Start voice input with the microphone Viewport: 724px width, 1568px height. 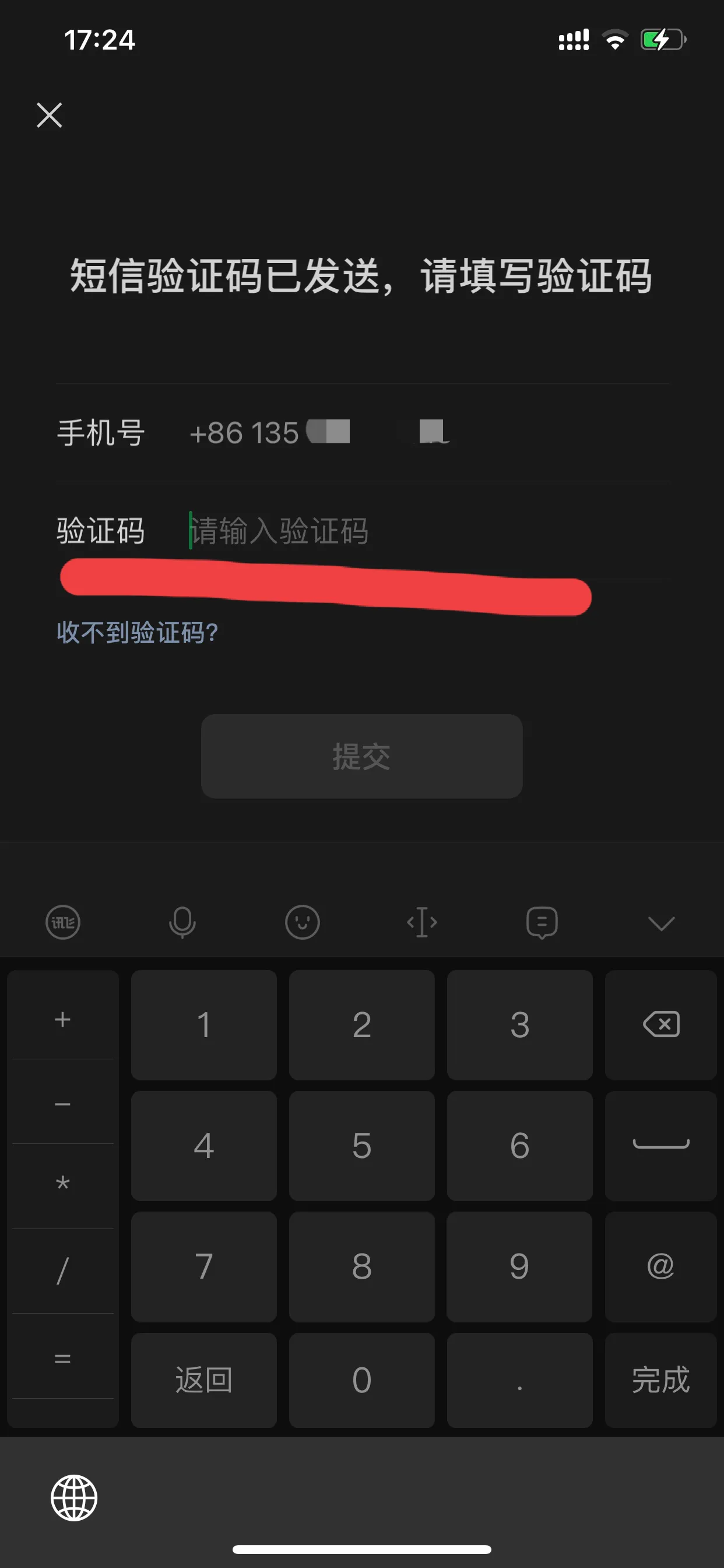click(x=182, y=922)
